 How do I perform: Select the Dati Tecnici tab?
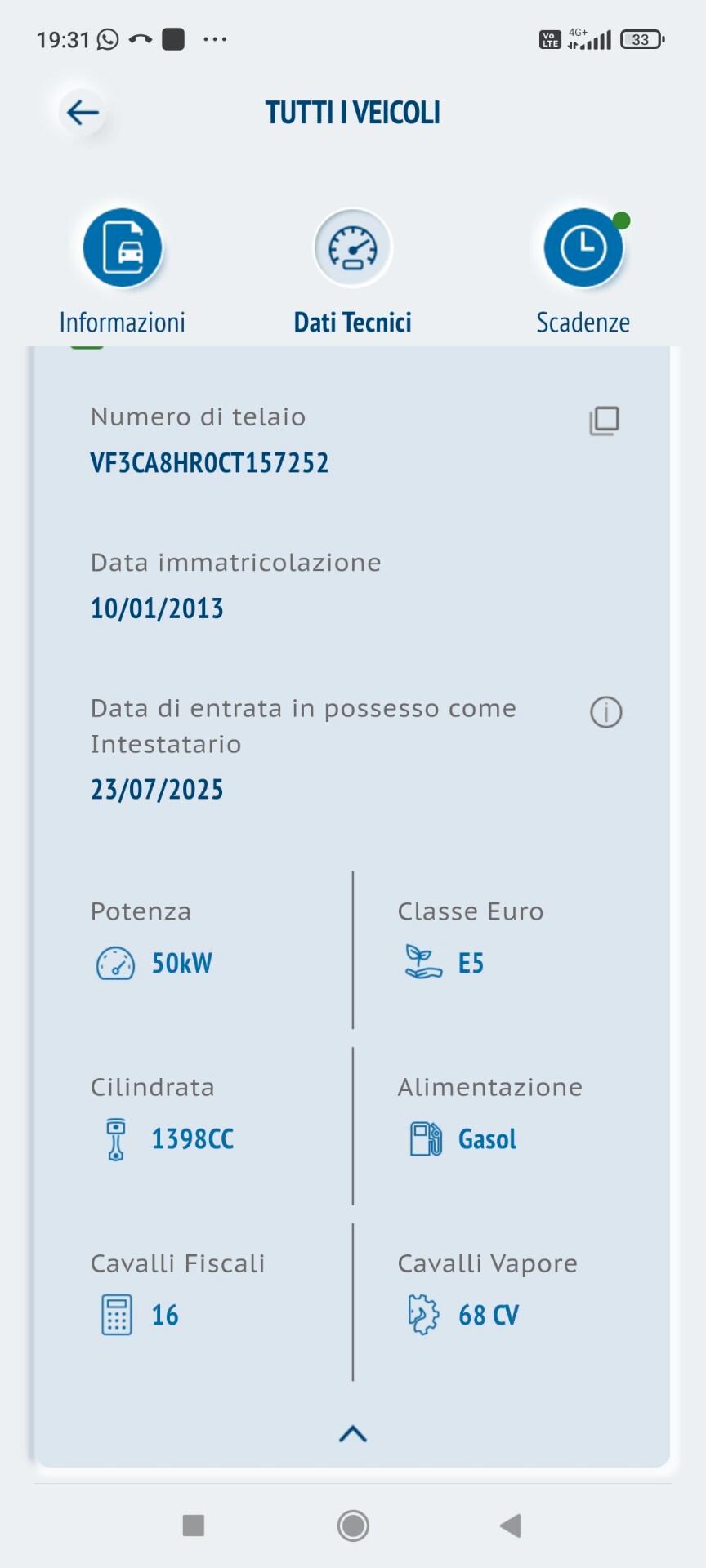coord(353,248)
